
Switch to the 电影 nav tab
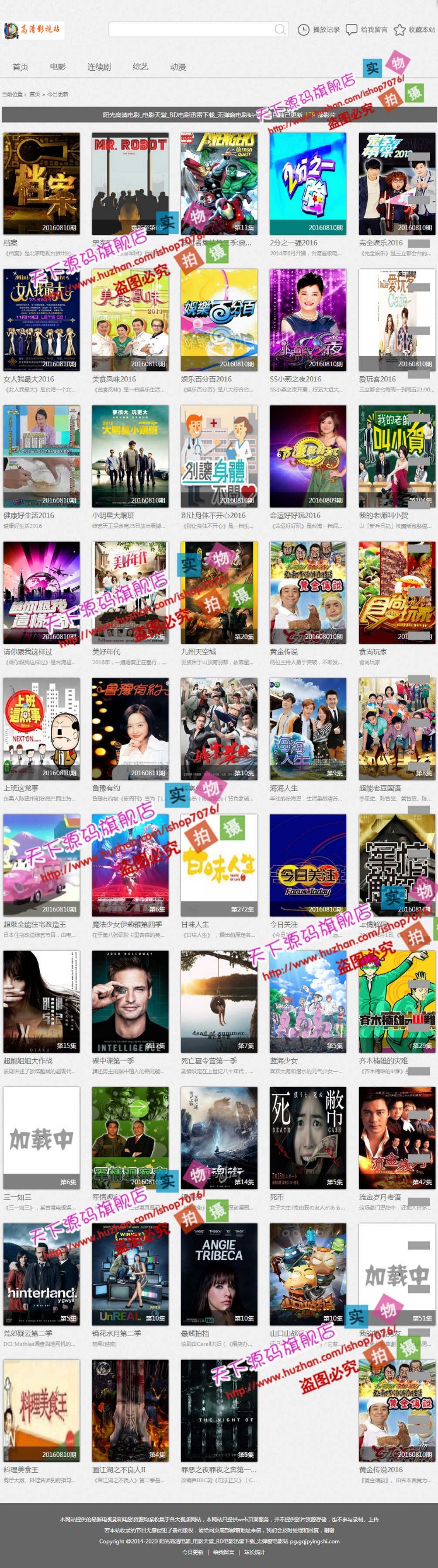pos(58,67)
